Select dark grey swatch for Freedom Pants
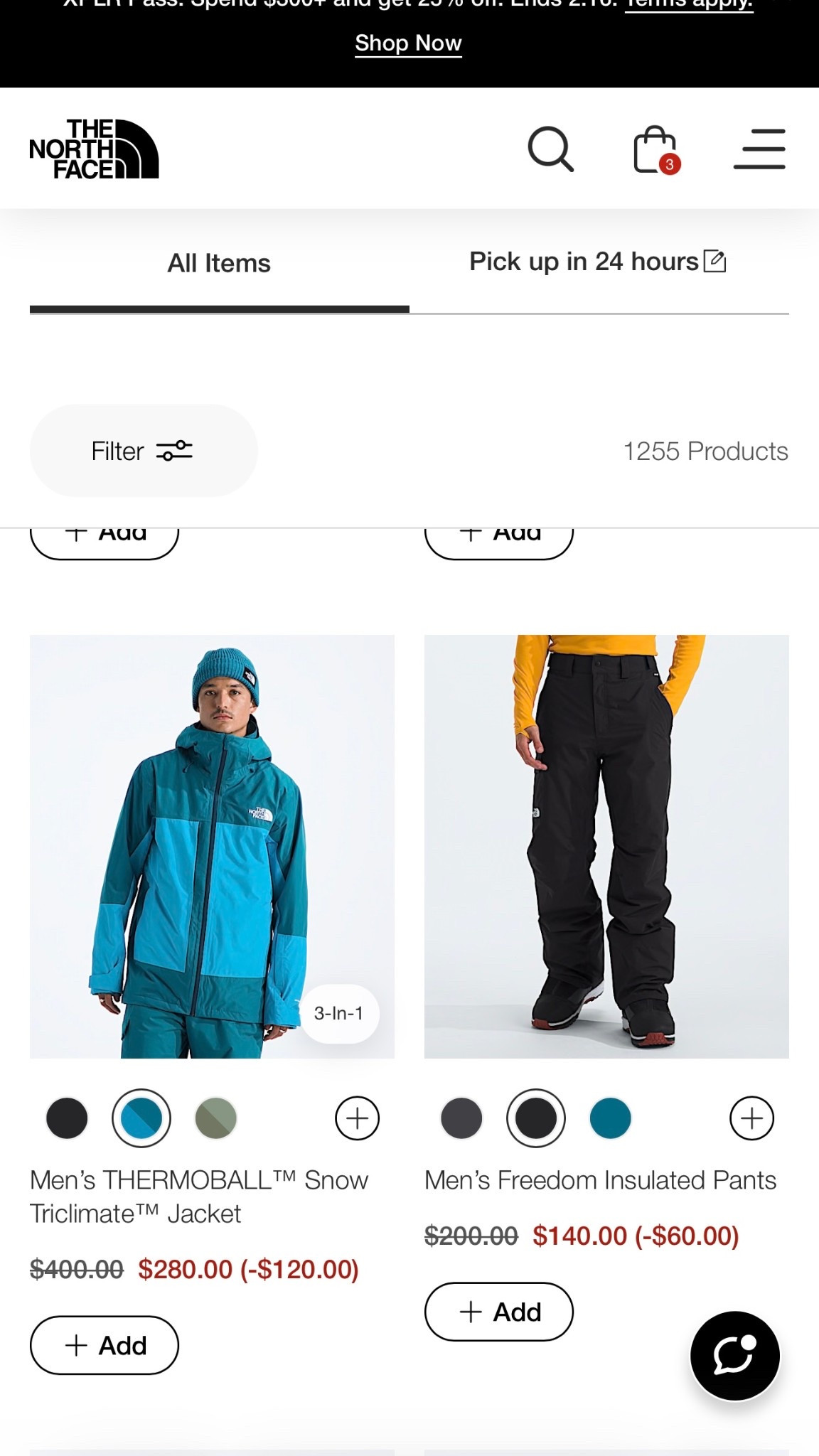 pyautogui.click(x=461, y=1118)
